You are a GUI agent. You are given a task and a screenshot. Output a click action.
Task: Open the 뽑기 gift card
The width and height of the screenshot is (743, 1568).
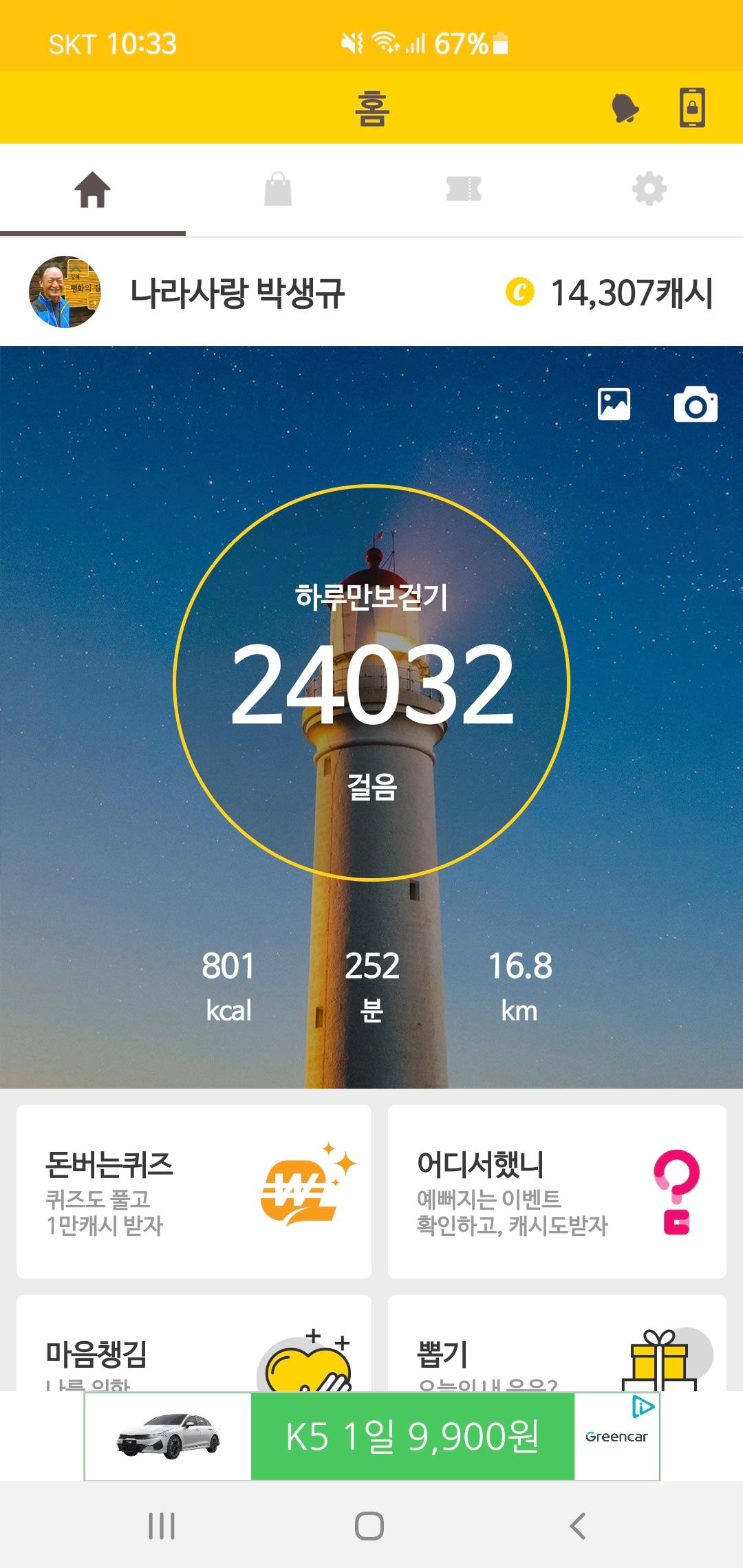pos(557,1348)
